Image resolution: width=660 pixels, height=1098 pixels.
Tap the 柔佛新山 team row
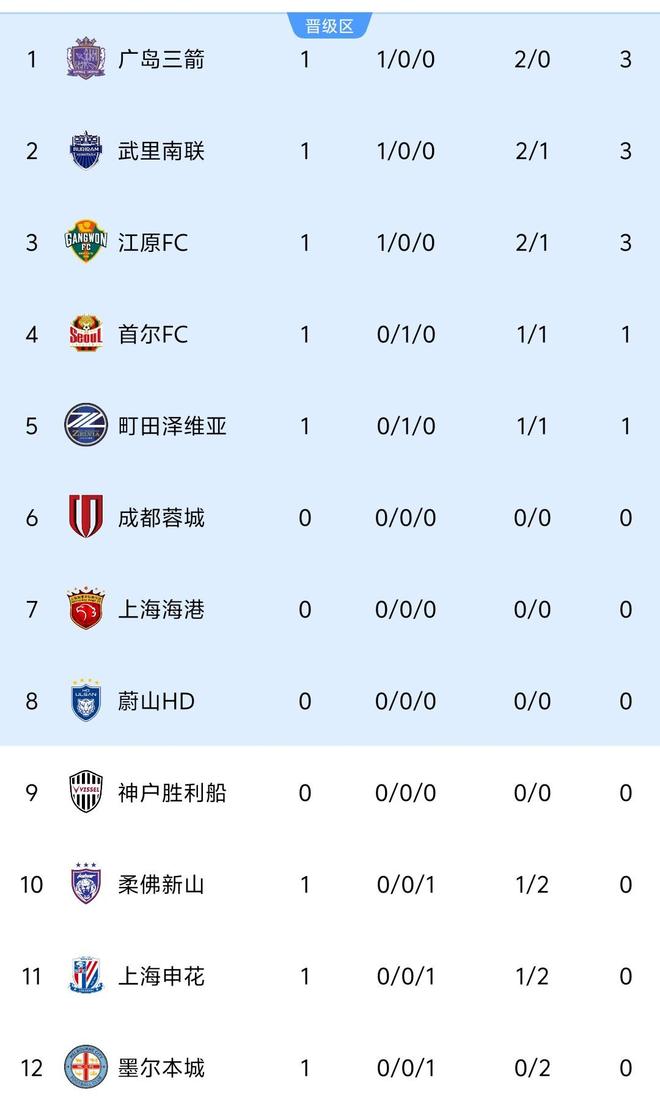click(161, 884)
